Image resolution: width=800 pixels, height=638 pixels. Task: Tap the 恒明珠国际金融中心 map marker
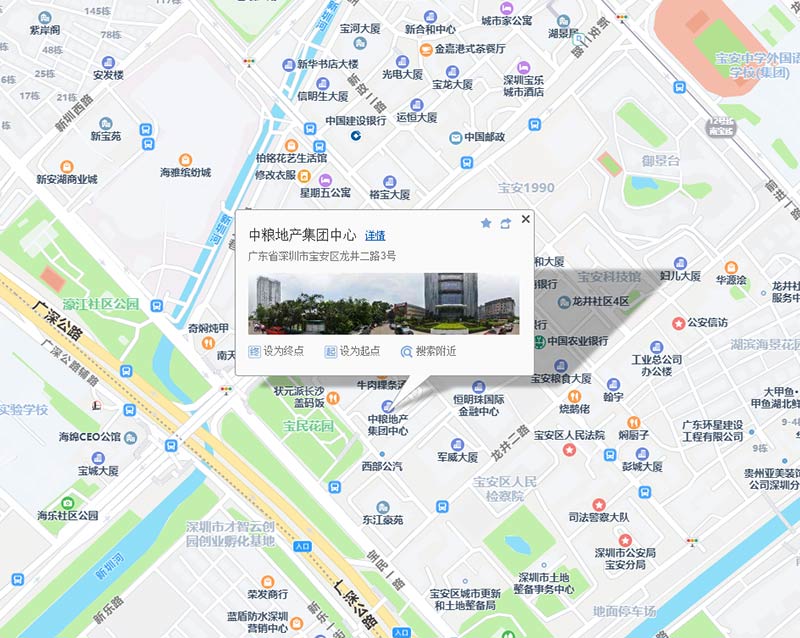tap(431, 399)
